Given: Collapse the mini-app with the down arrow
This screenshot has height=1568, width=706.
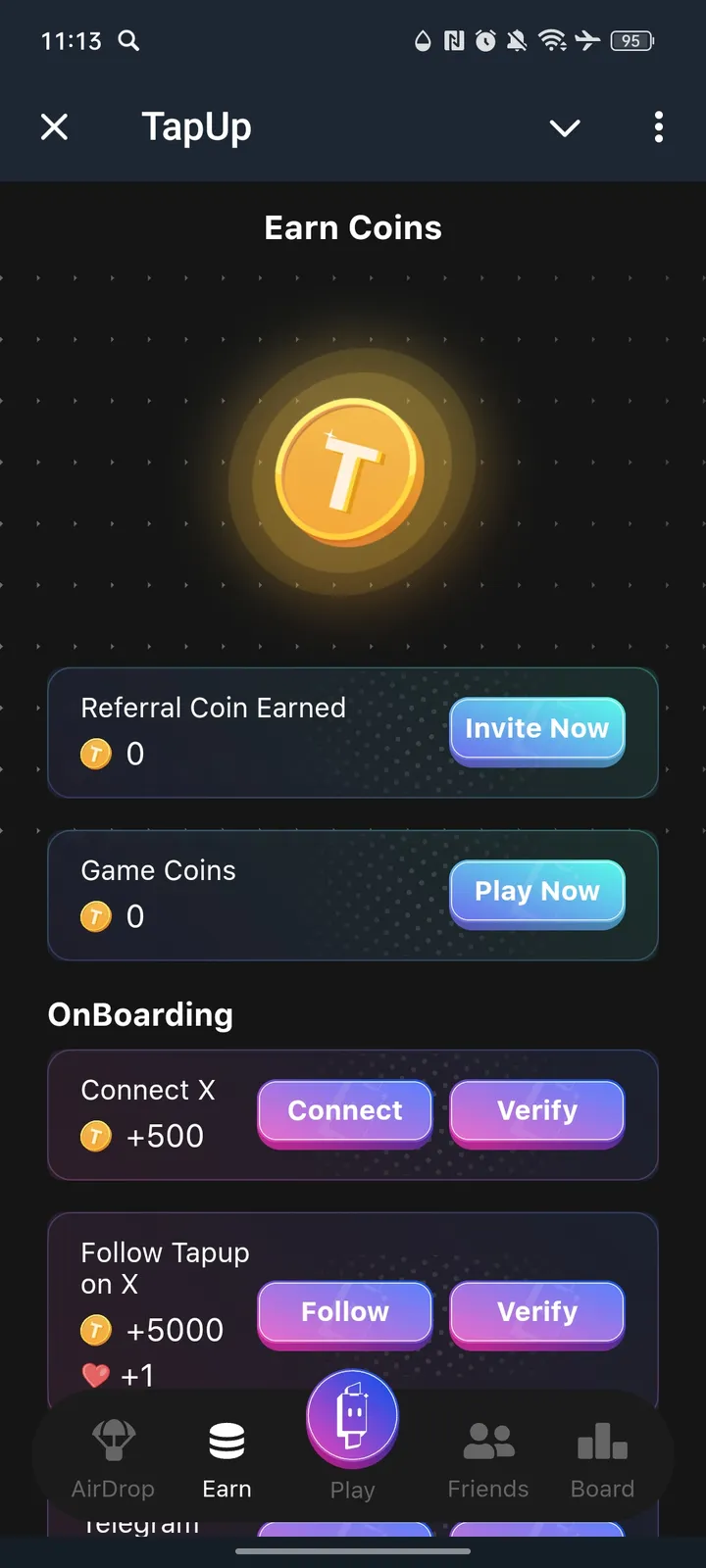Looking at the screenshot, I should 565,127.
